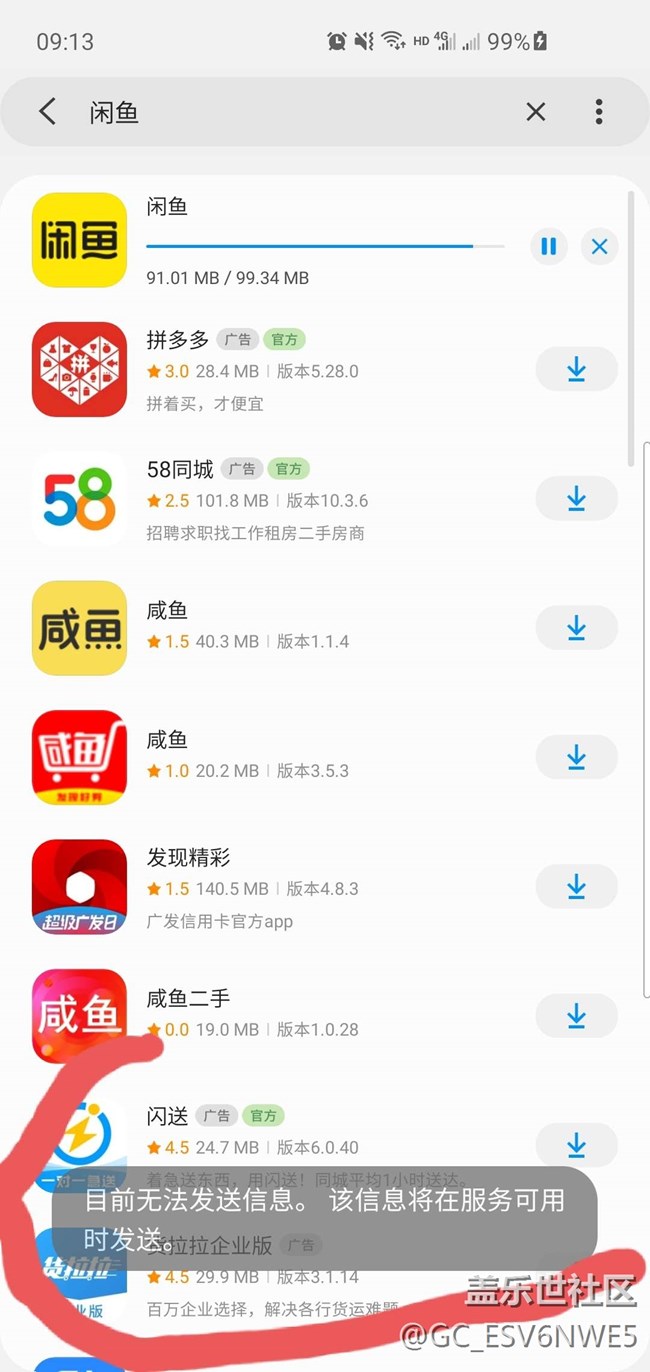Pause the 闲鱼 download
Viewport: 650px width, 1372px height.
[x=548, y=246]
